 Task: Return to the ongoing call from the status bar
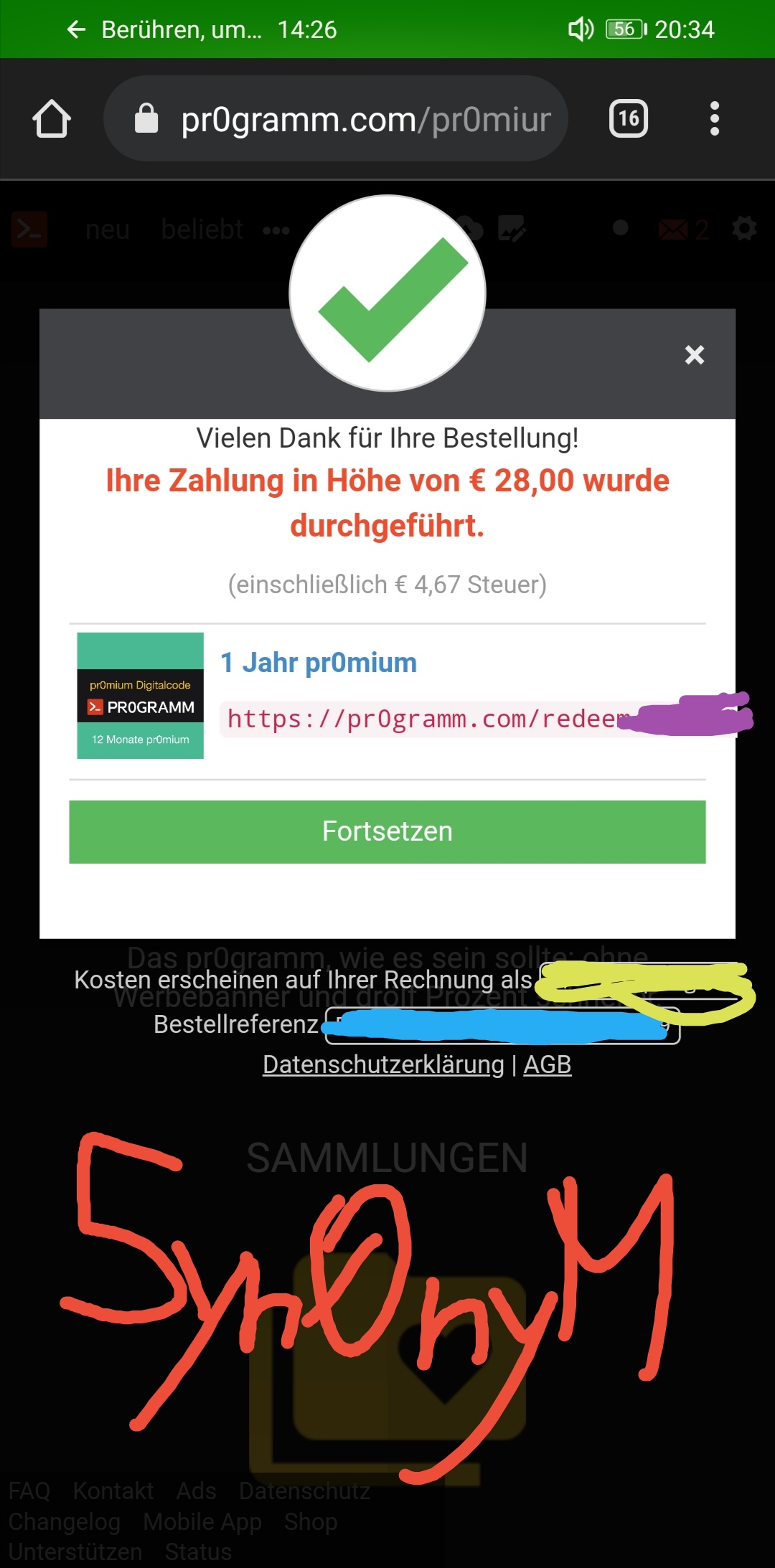(201, 29)
